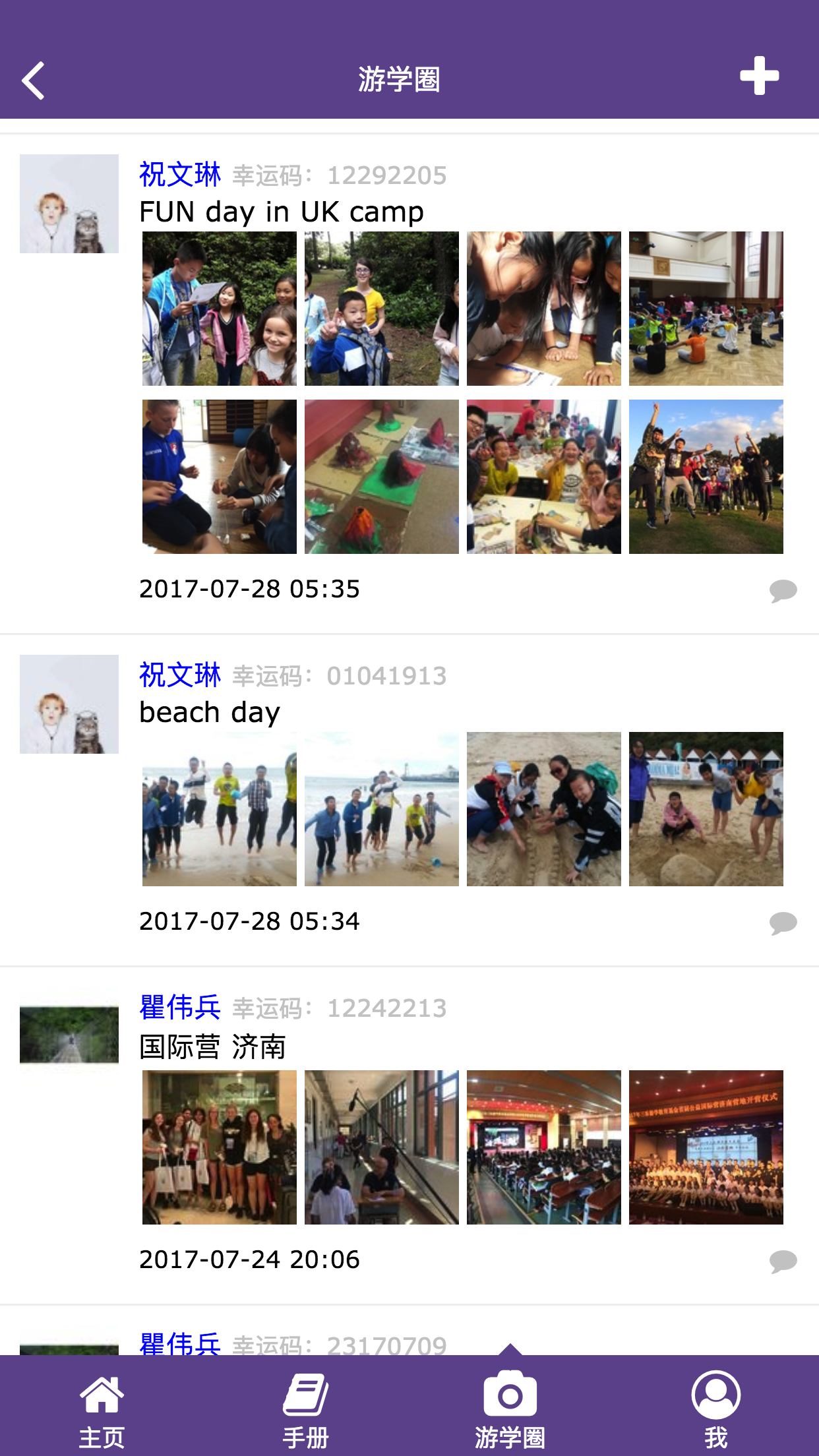819x1456 pixels.
Task: Open 祝文琳's name on the beach day post
Action: pyautogui.click(x=179, y=675)
